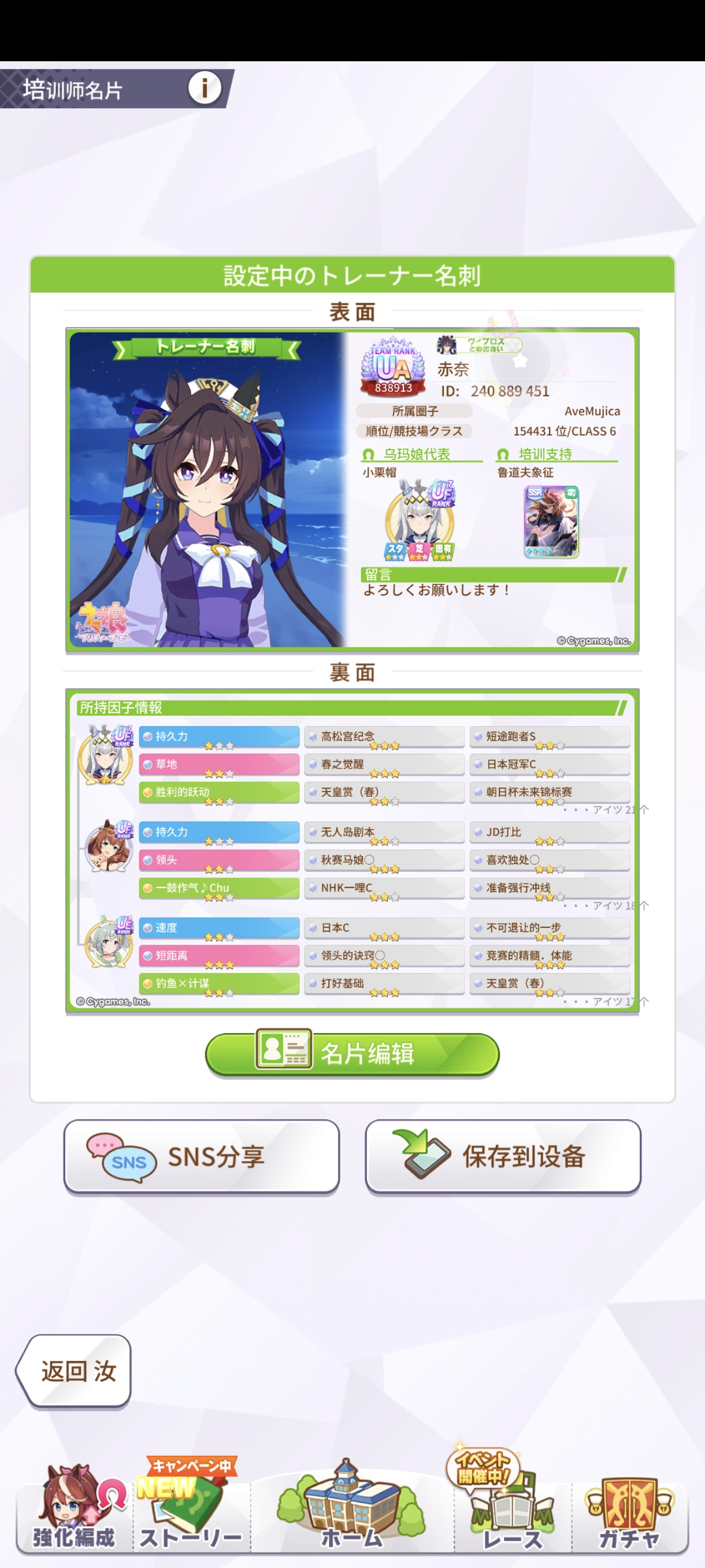
Task: Tap the info icon beside 培训师名片 title
Action: click(205, 87)
